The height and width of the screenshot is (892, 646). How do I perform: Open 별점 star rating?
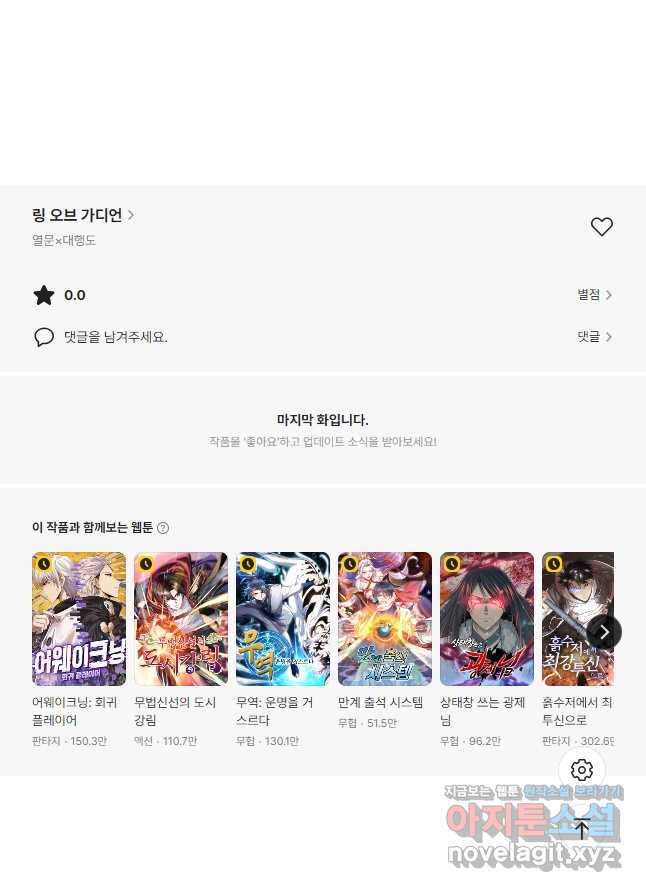(594, 295)
